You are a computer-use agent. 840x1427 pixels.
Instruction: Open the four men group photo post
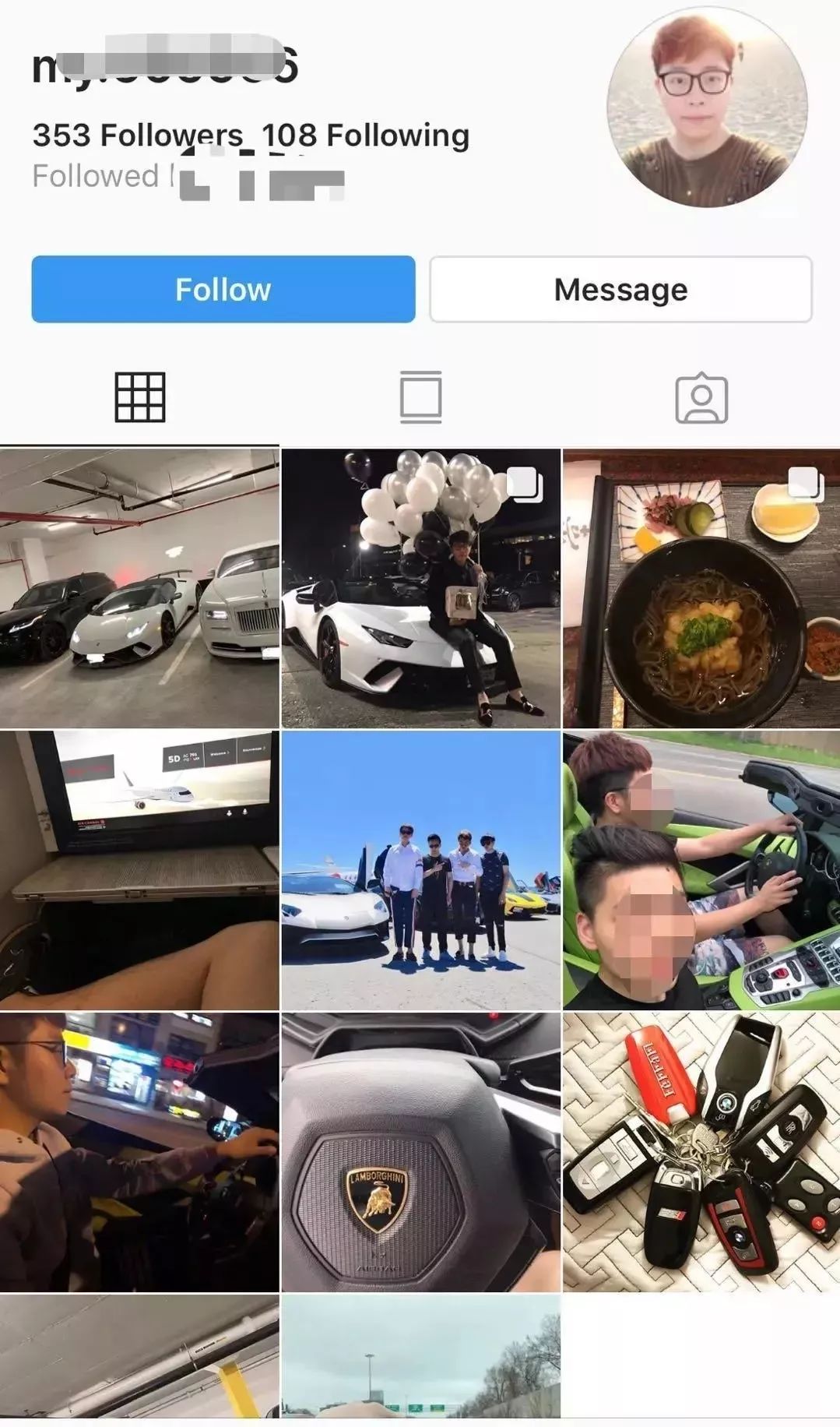[x=420, y=870]
